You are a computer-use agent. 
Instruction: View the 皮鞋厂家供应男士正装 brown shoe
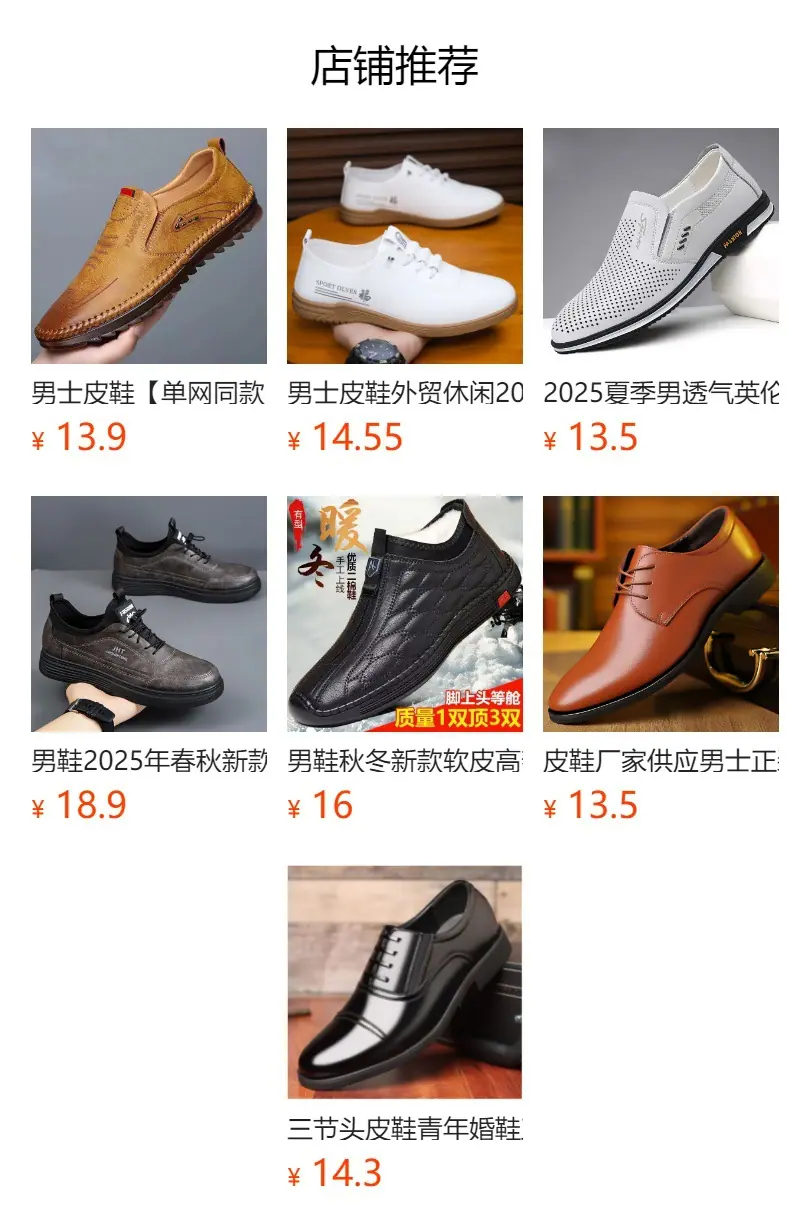661,660
